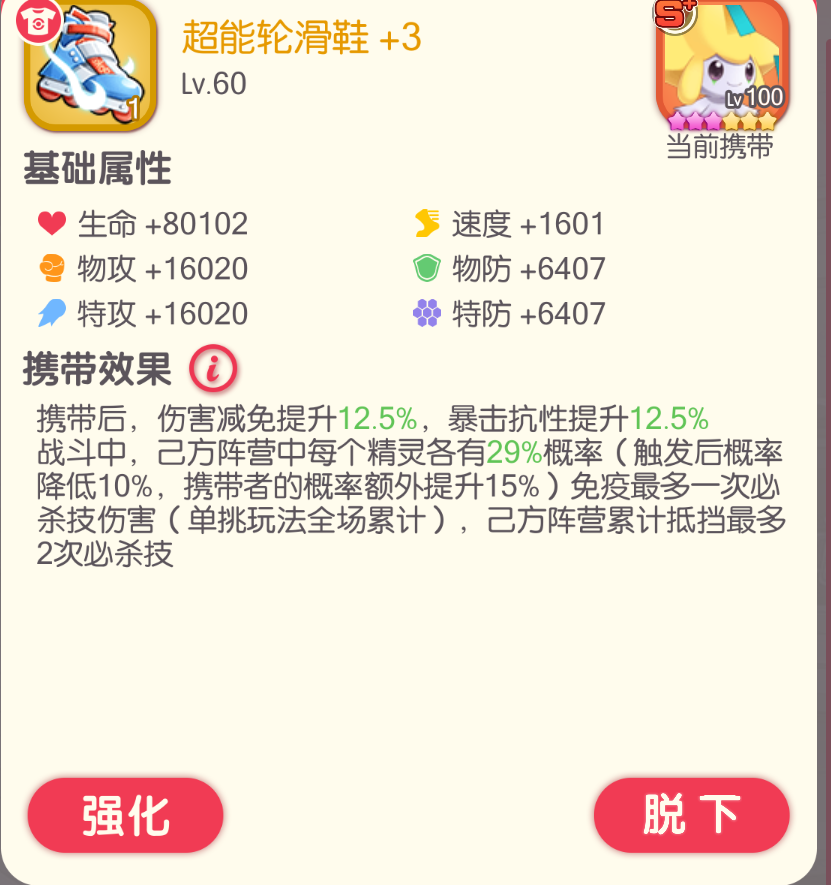Tap the 超能轮滑鞋 item icon

tap(90, 65)
